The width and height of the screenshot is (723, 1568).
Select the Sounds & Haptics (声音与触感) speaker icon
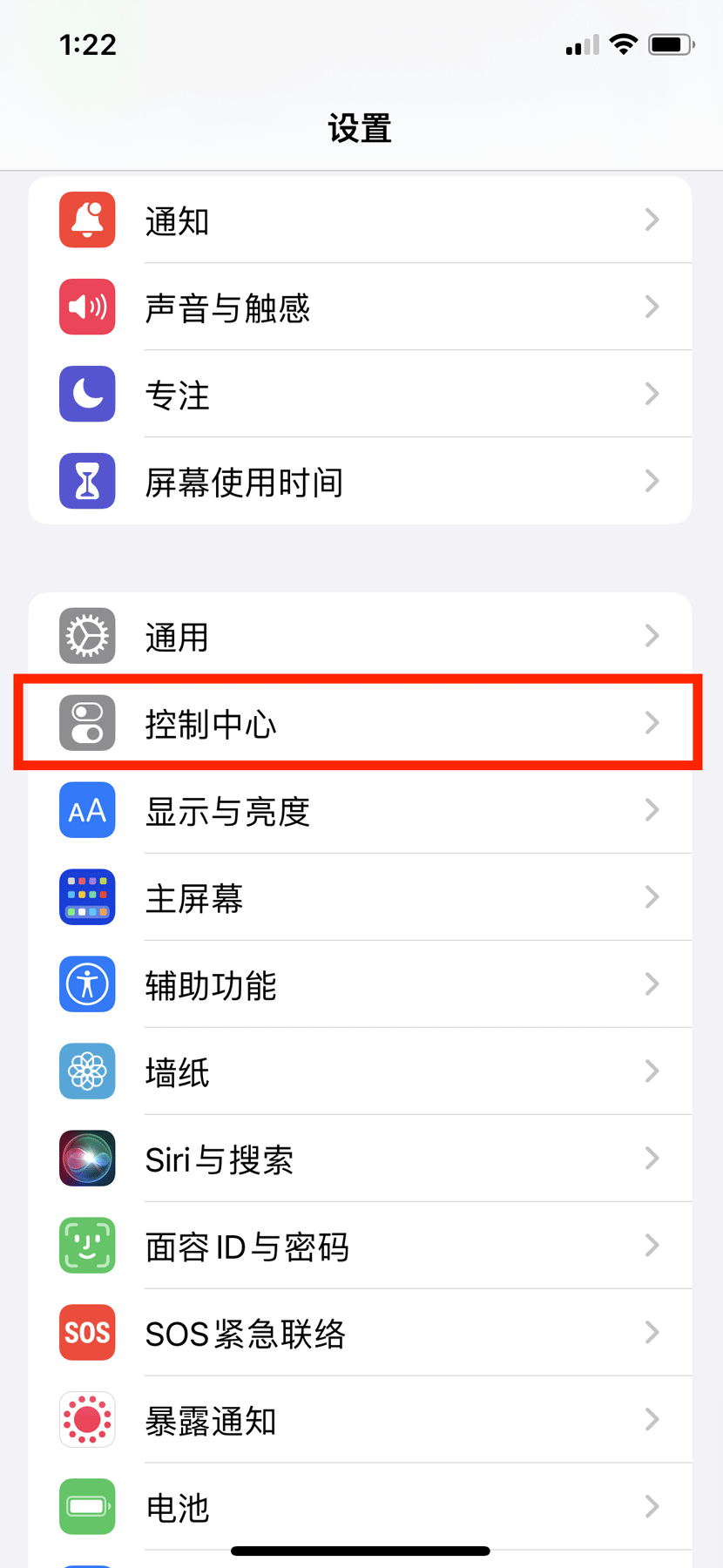(87, 307)
